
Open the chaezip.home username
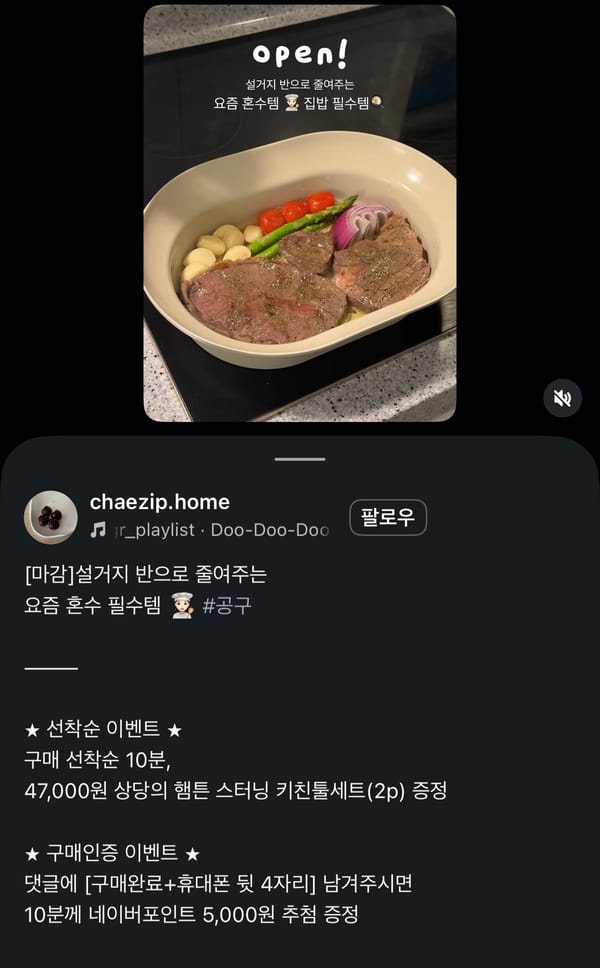160,502
